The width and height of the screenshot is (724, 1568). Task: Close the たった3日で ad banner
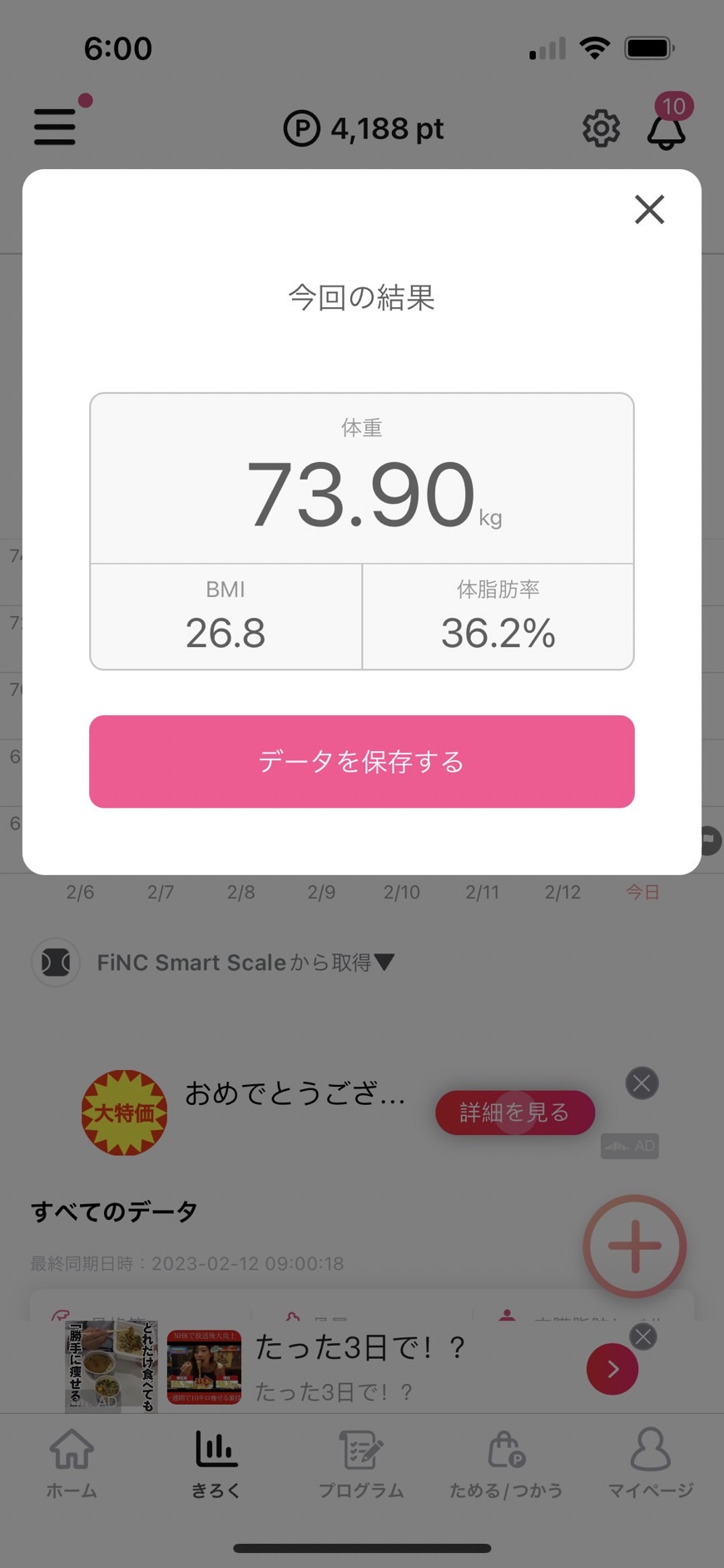(x=642, y=1337)
